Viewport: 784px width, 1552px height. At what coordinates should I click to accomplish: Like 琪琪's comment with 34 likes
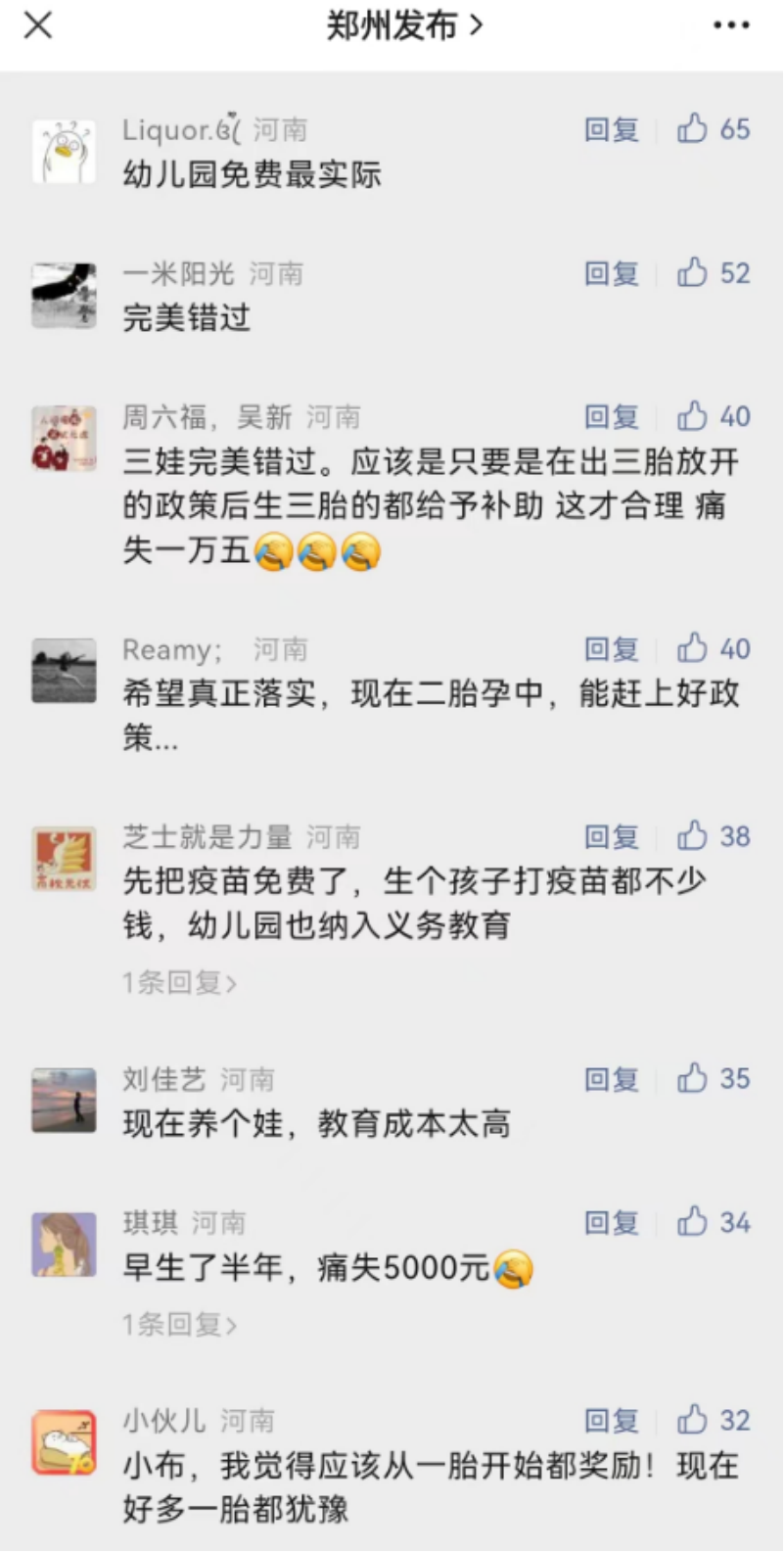714,1223
